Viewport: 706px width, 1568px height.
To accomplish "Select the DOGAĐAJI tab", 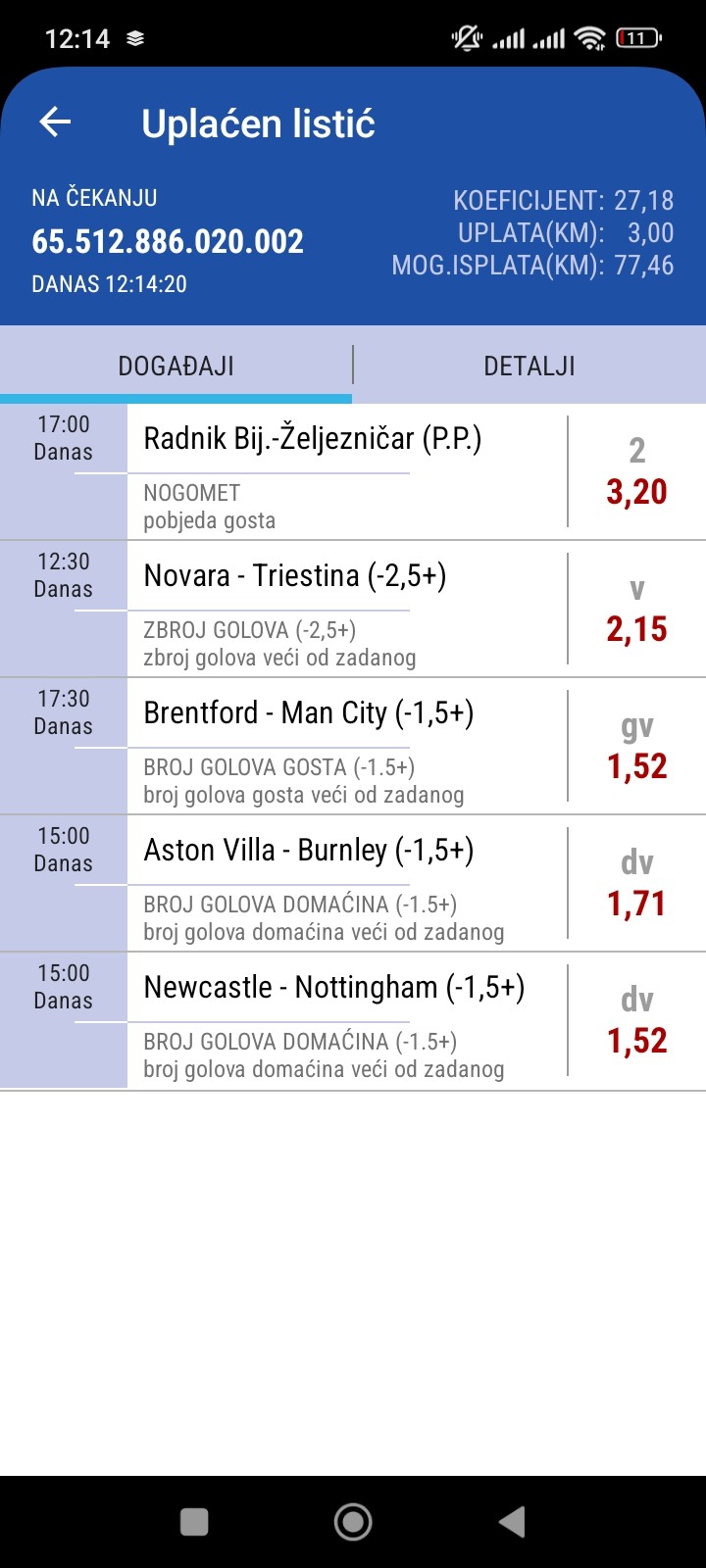I will (176, 367).
